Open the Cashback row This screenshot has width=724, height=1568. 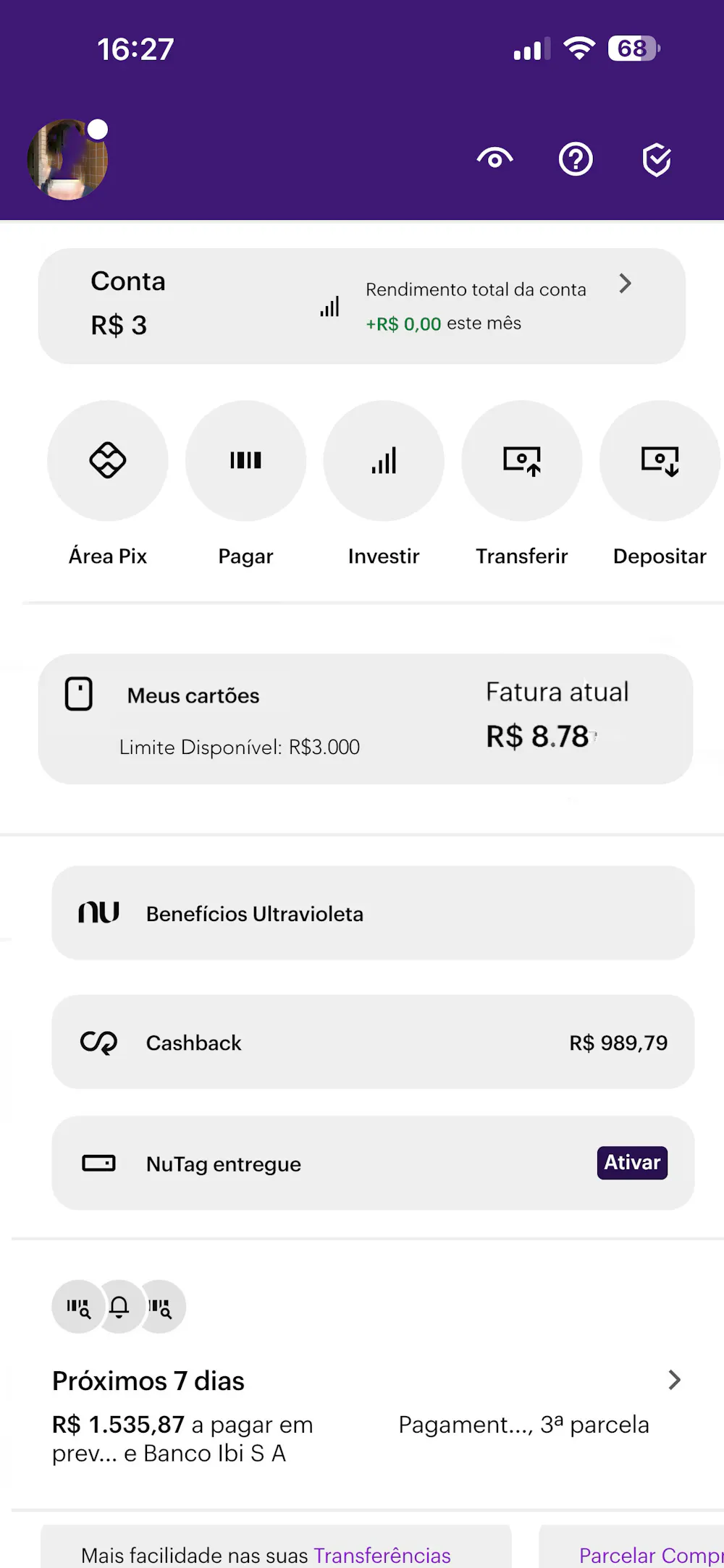click(373, 1042)
